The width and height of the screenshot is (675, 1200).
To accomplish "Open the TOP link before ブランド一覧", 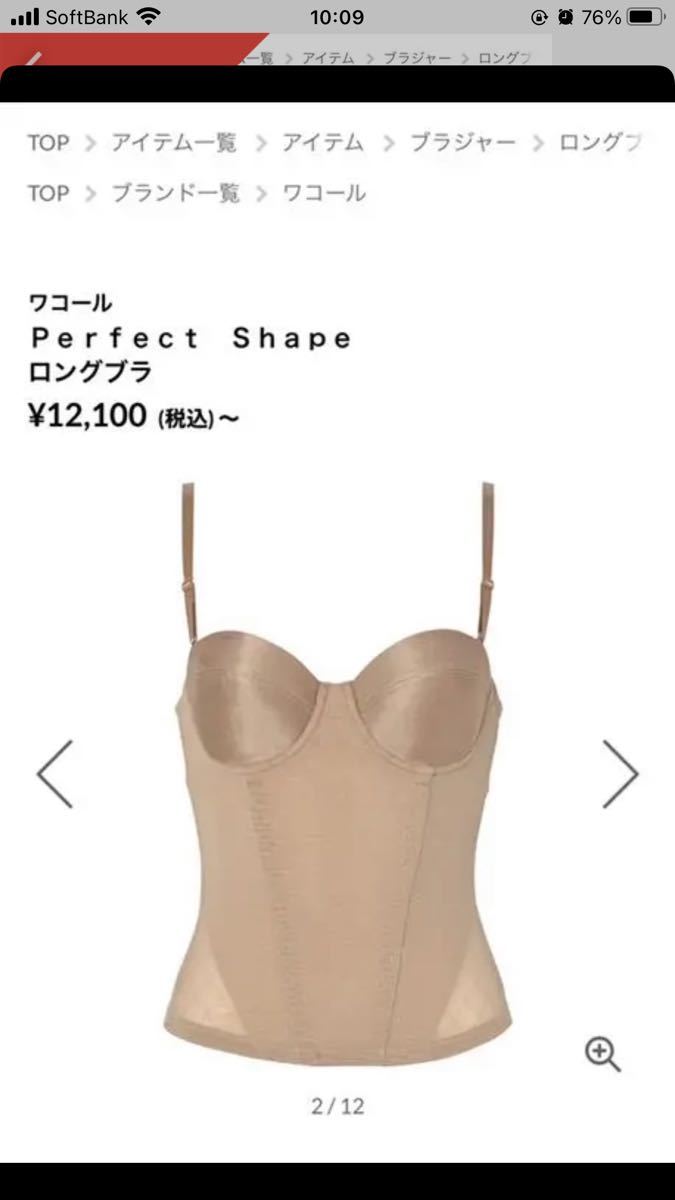I will [x=48, y=193].
